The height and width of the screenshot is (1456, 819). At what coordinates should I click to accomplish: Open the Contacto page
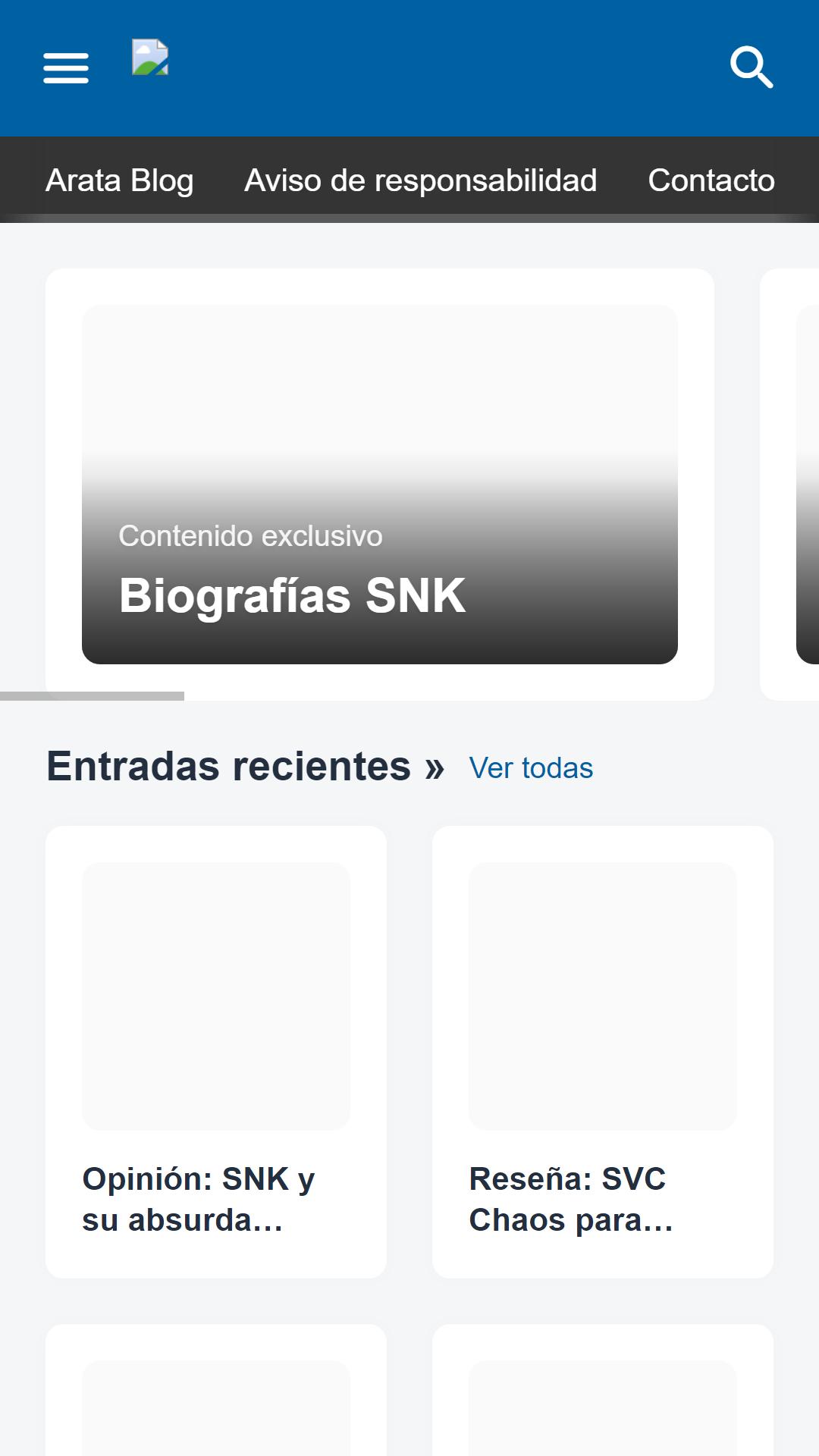coord(711,180)
